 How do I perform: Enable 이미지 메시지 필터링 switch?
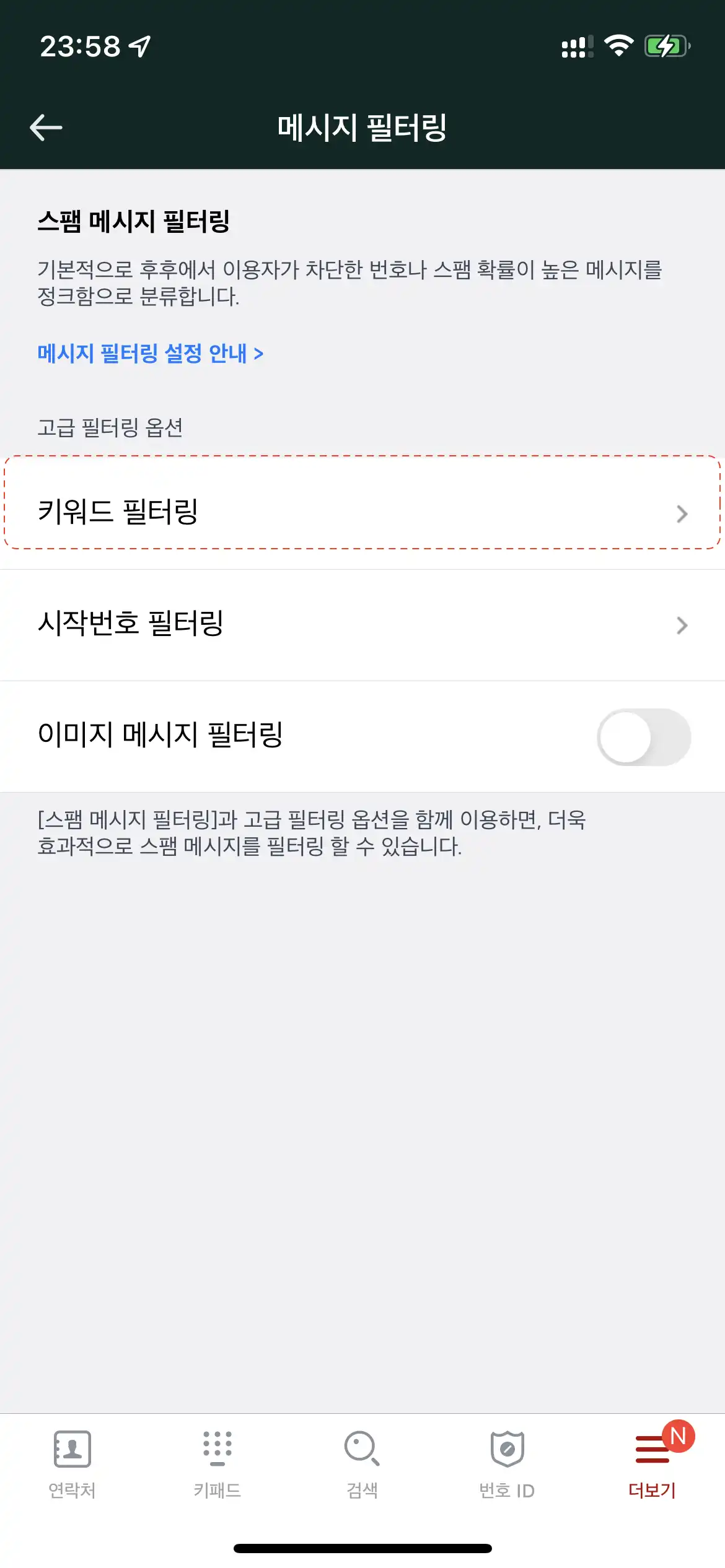pyautogui.click(x=646, y=737)
